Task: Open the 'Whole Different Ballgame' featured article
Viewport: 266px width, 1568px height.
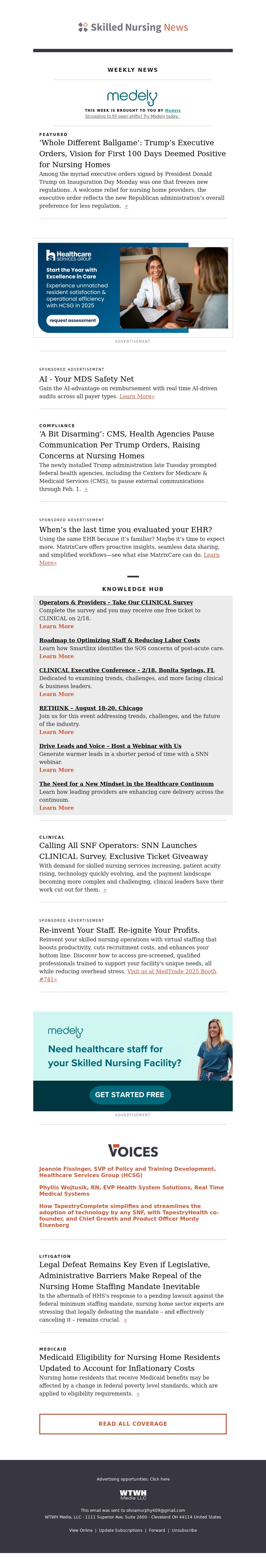Action: [132, 153]
